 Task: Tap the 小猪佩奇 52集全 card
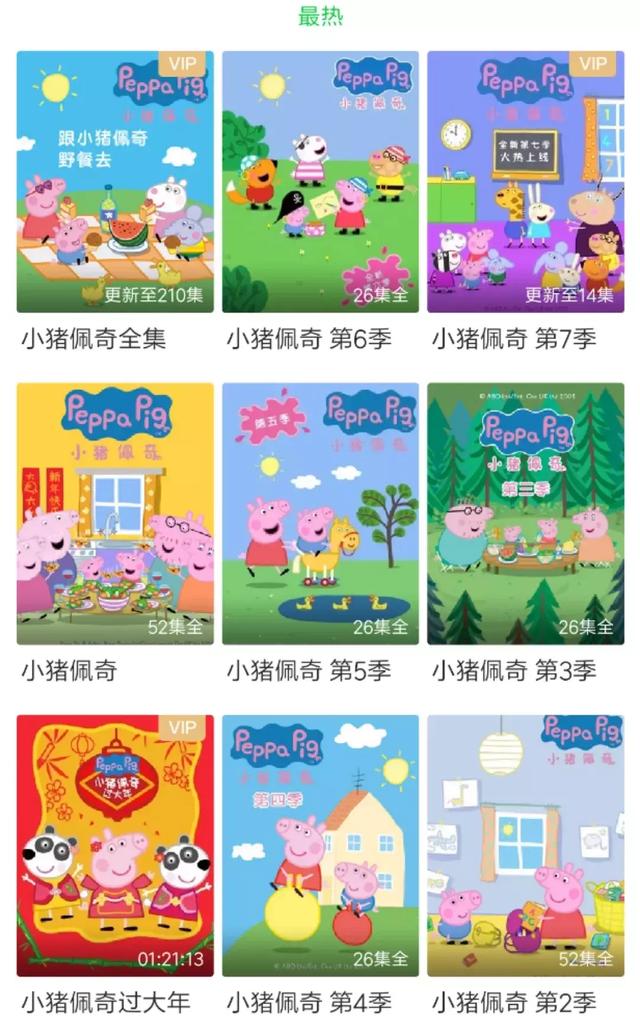[115, 513]
